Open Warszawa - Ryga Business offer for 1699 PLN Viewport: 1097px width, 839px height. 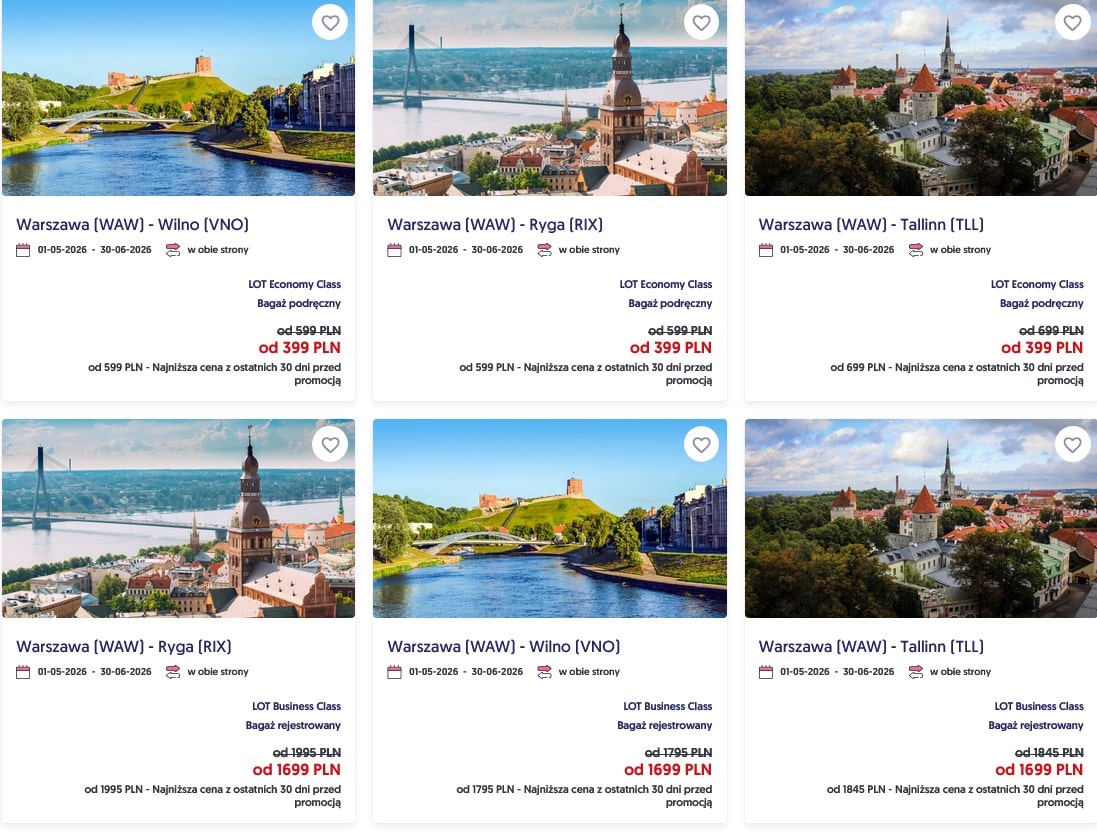coord(124,647)
